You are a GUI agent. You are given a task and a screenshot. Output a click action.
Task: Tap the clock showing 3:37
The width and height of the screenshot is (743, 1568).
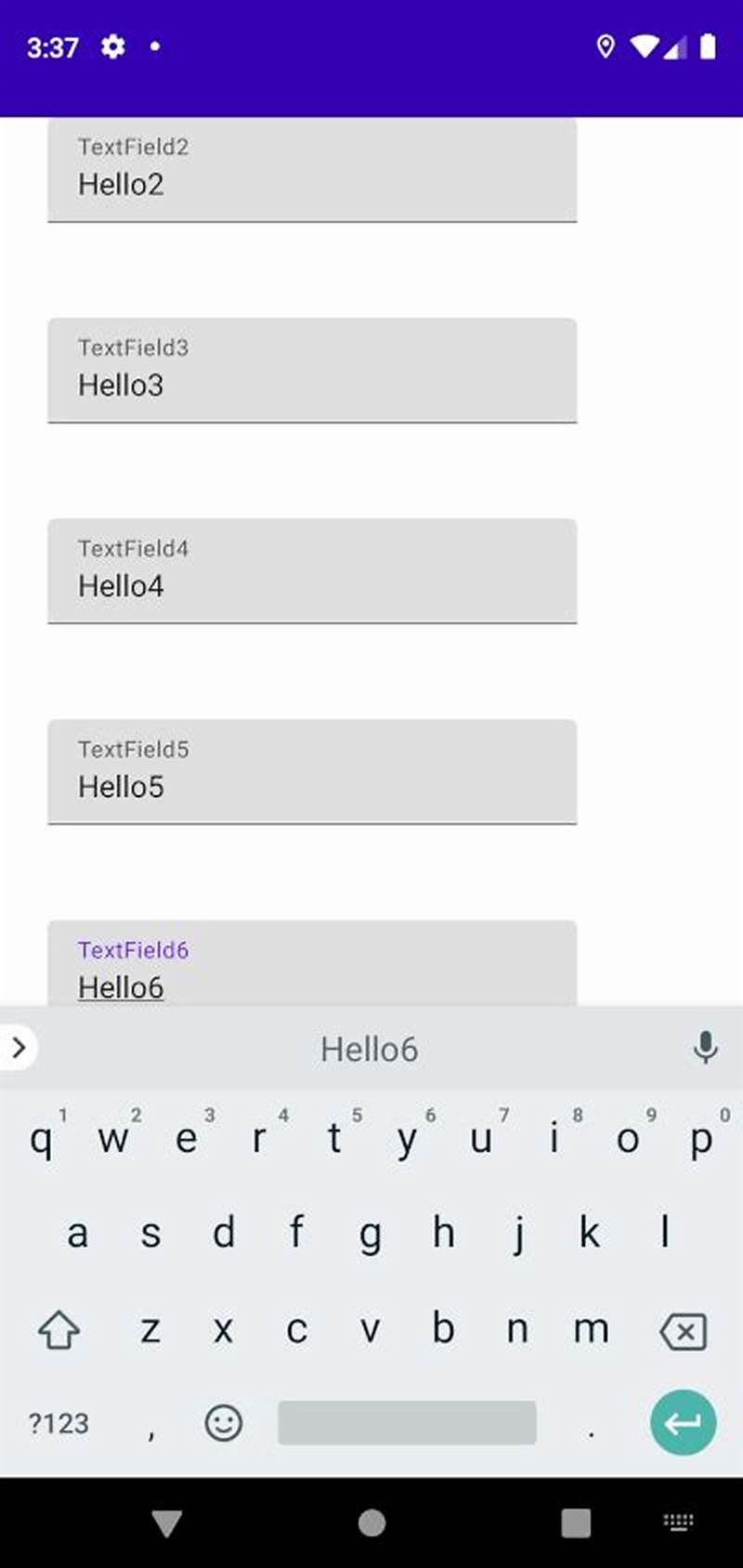coord(53,47)
